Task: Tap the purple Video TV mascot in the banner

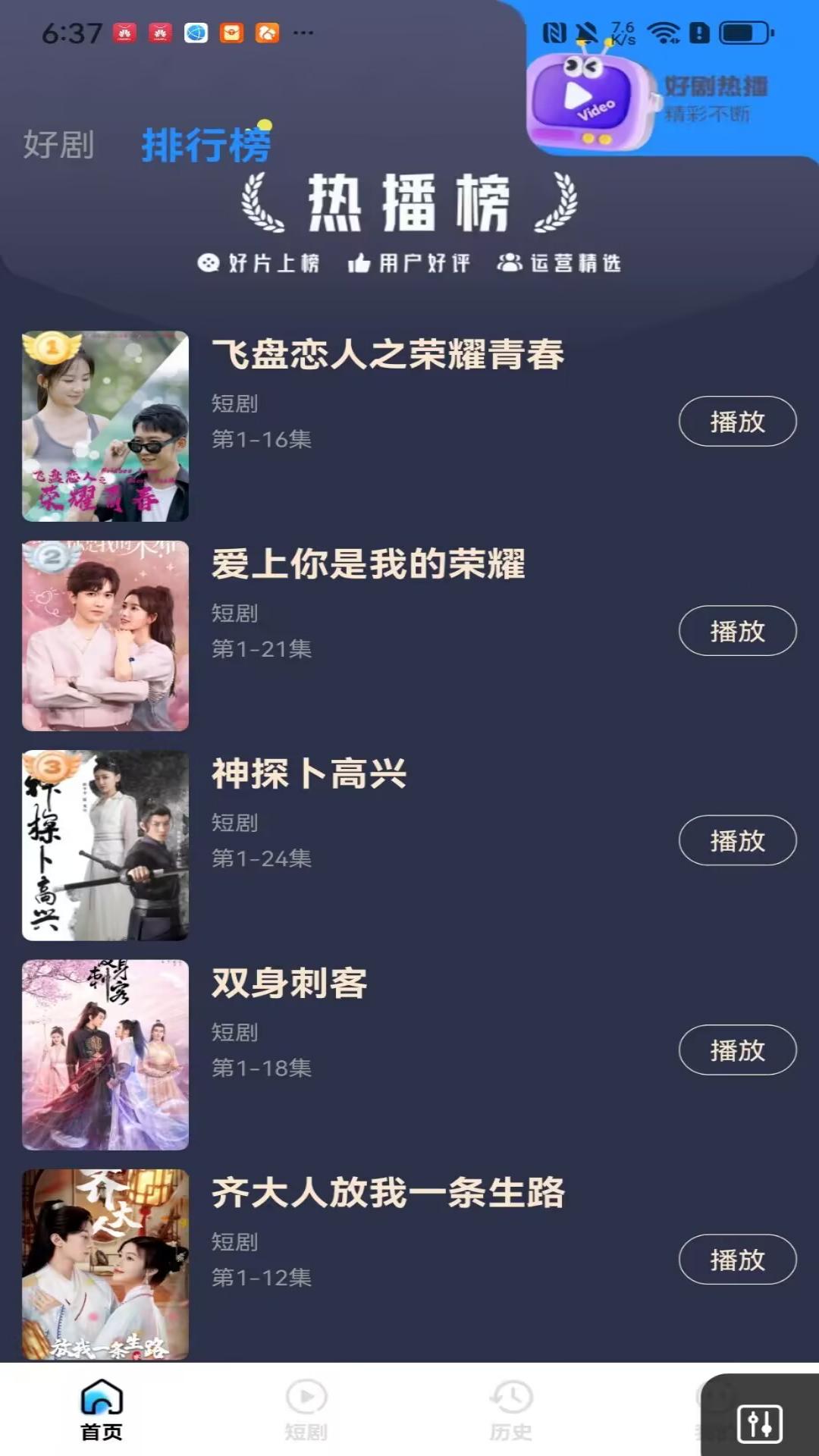Action: pos(588,95)
